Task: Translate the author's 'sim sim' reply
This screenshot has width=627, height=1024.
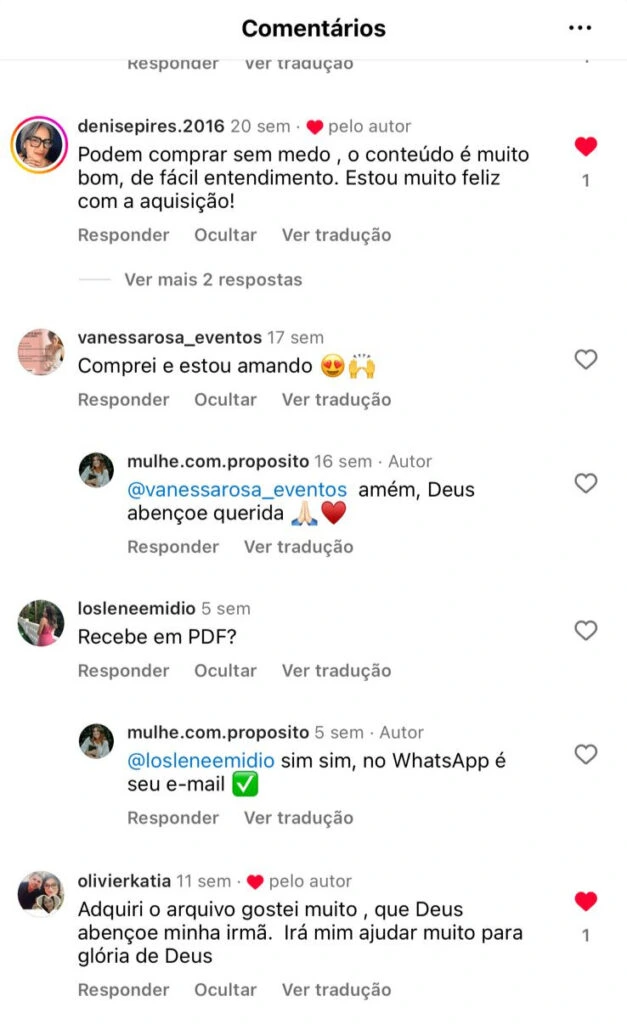Action: point(298,818)
